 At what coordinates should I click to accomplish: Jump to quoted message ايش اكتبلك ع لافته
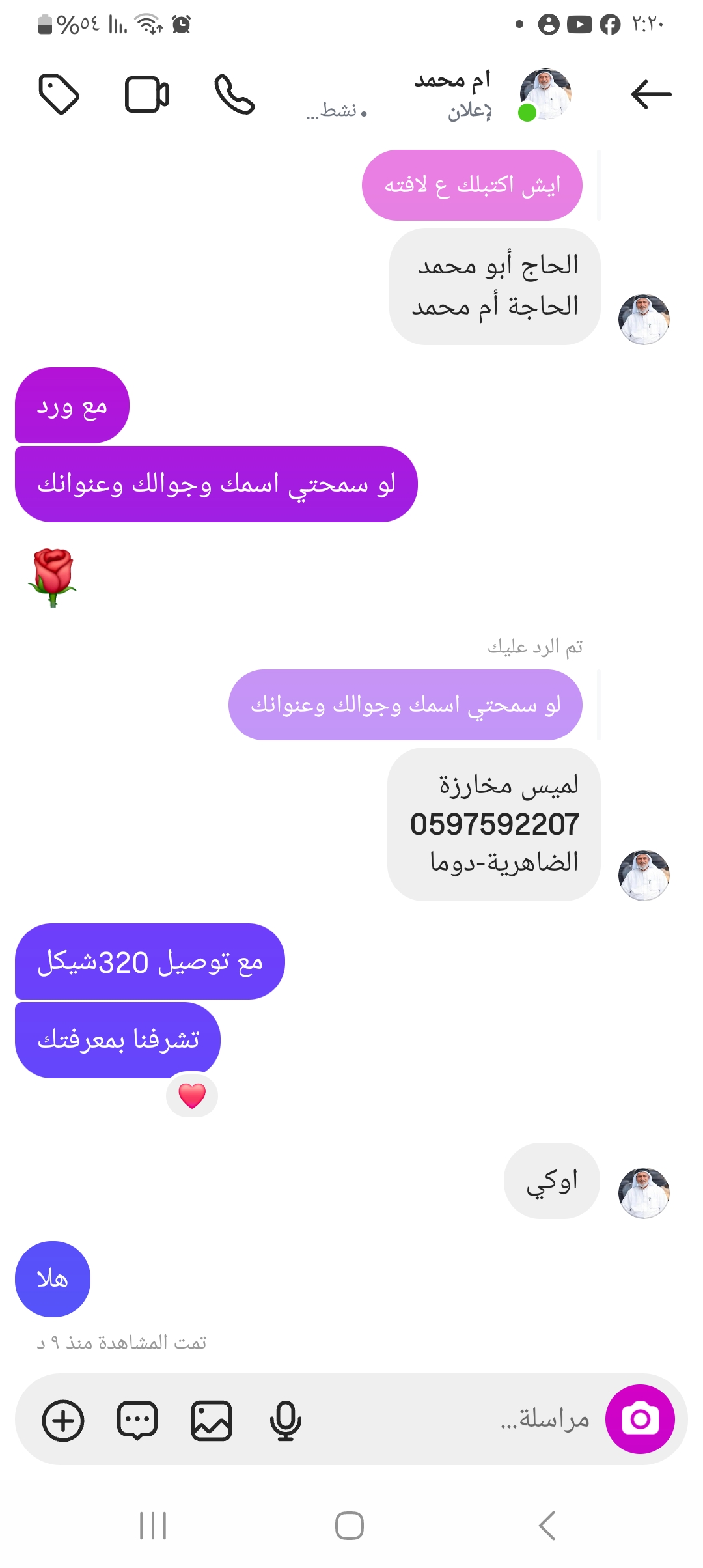pos(472,186)
